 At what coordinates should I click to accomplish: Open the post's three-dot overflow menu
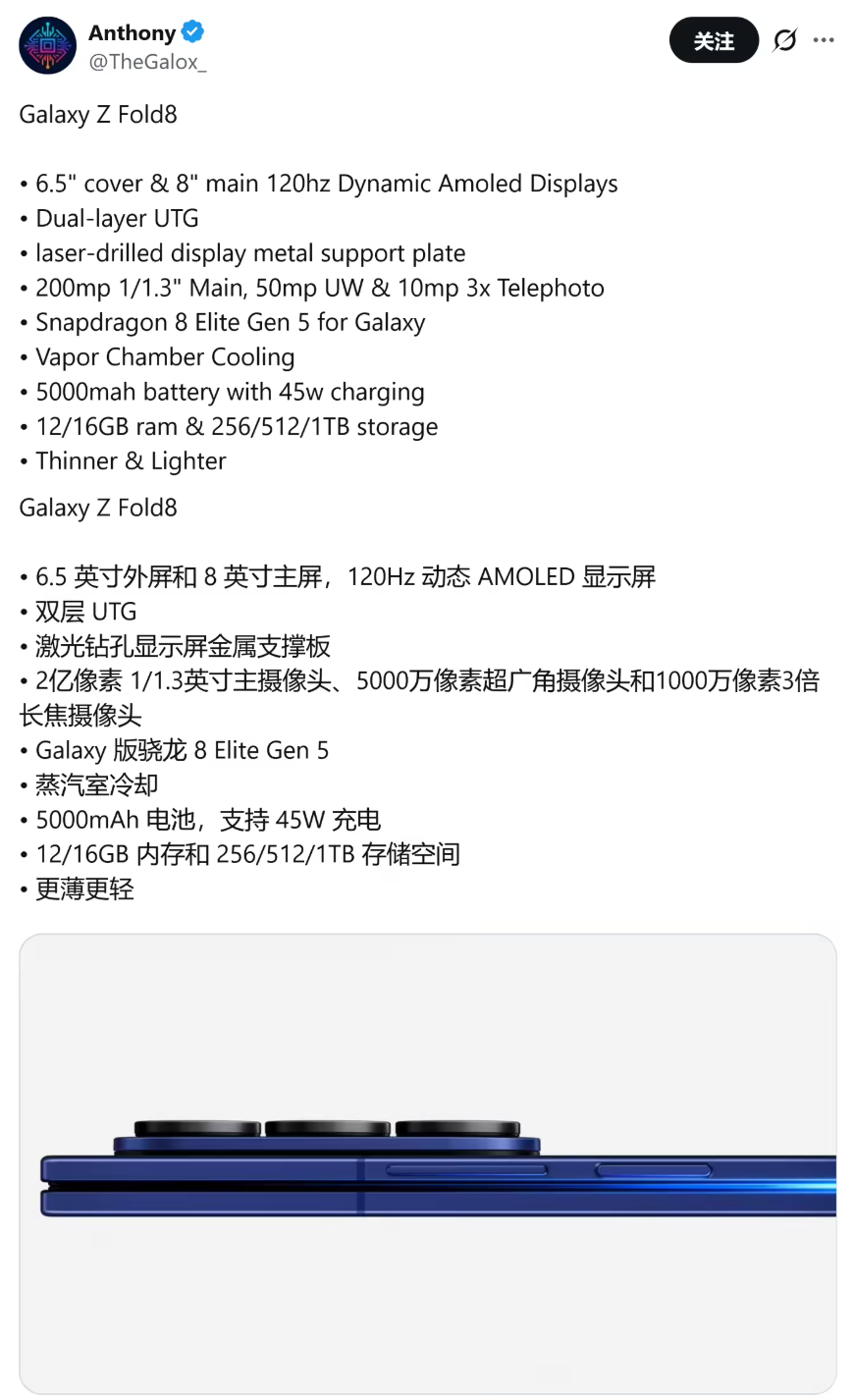(825, 40)
